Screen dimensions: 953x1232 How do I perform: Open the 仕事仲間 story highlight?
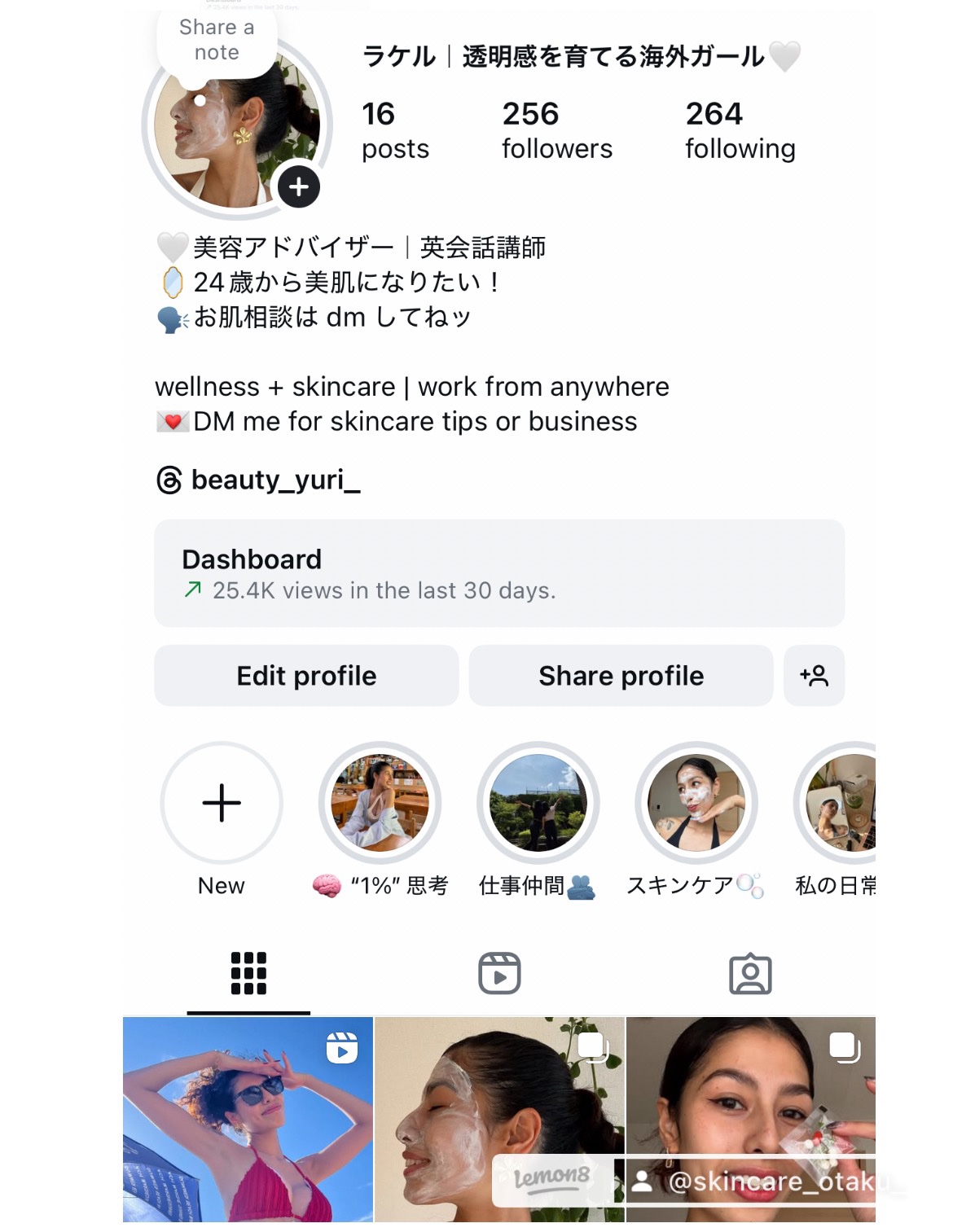(x=539, y=803)
